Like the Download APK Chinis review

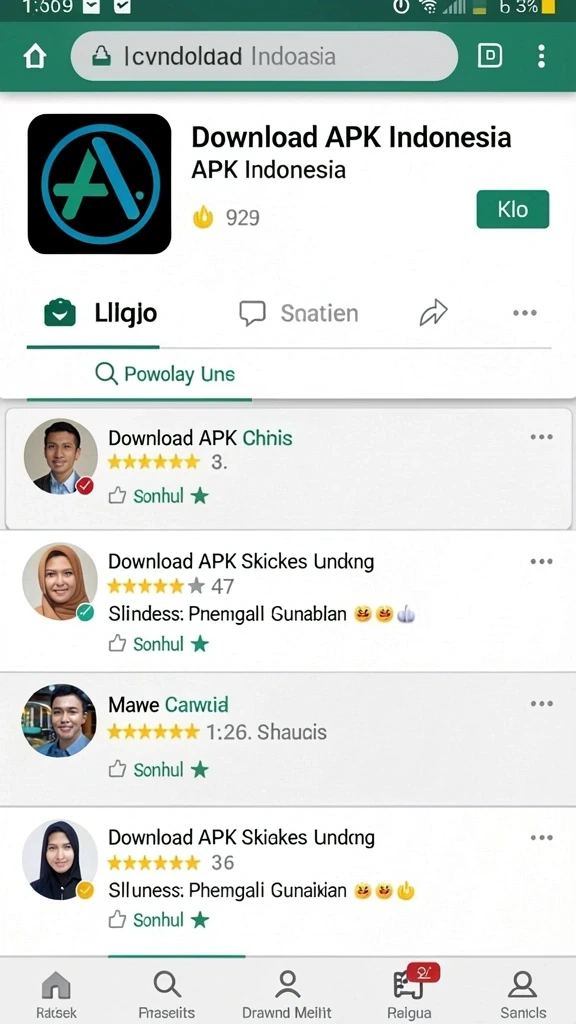(x=117, y=496)
